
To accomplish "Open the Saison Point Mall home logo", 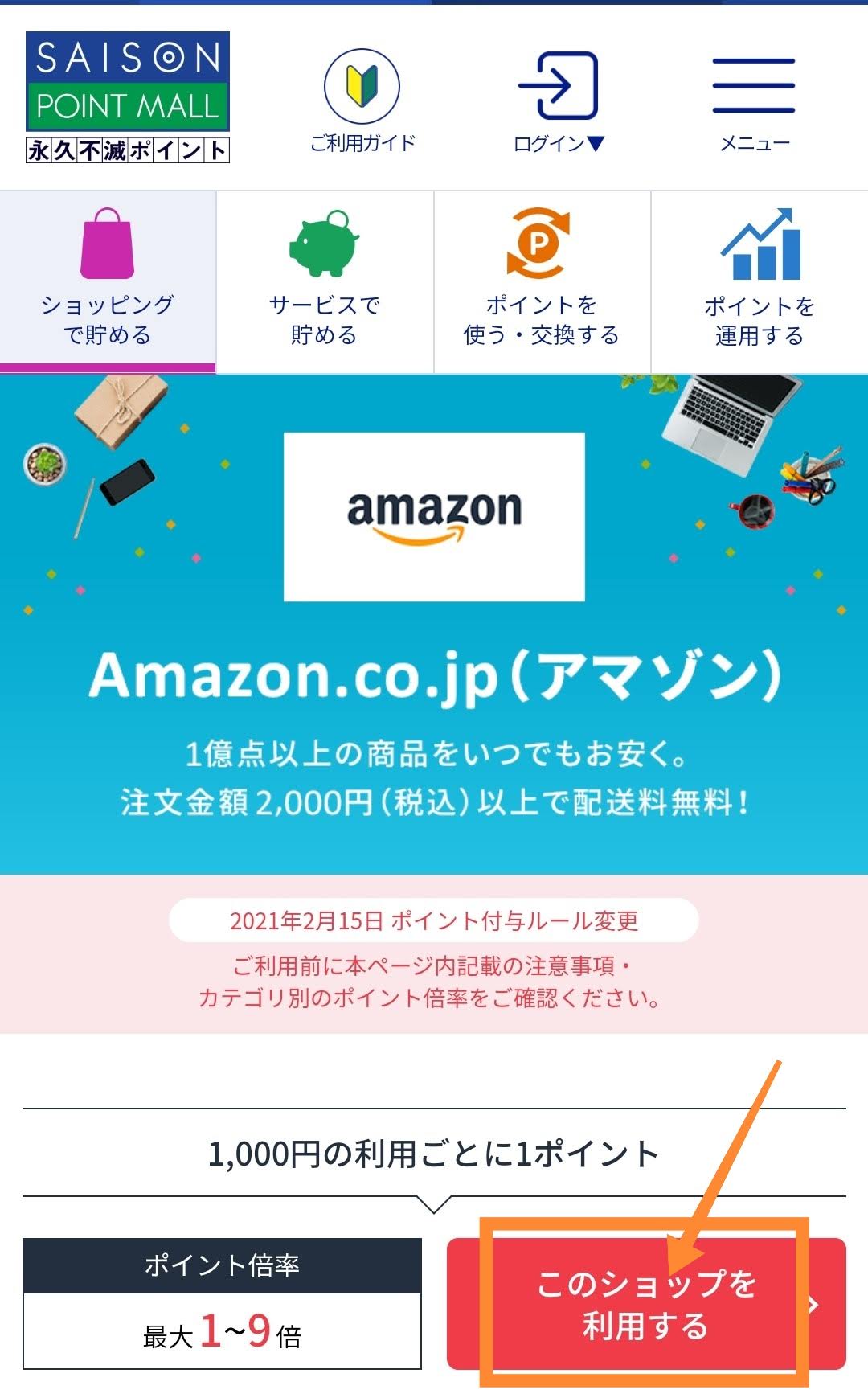I will pyautogui.click(x=128, y=96).
